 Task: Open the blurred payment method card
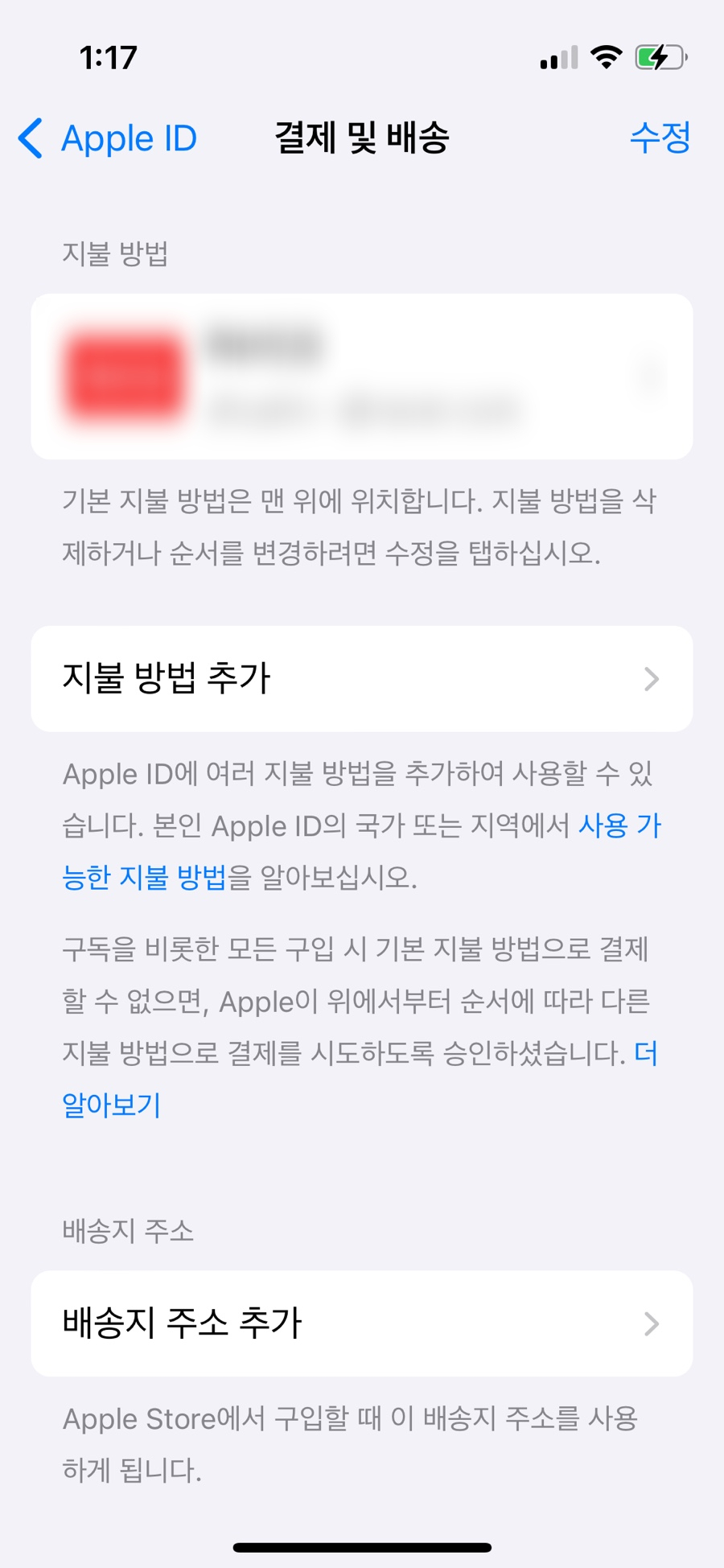pyautogui.click(x=362, y=377)
